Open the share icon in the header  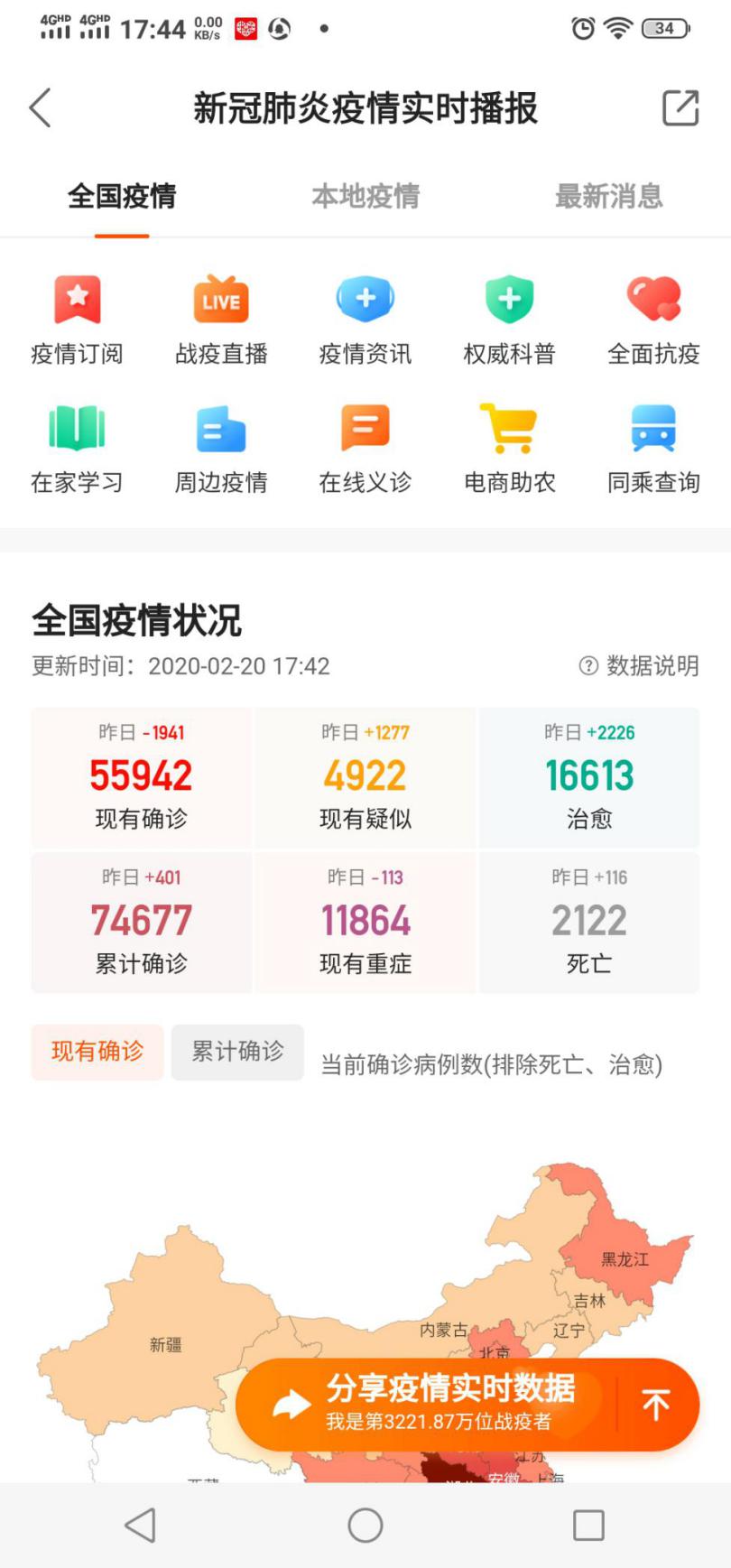coord(680,108)
